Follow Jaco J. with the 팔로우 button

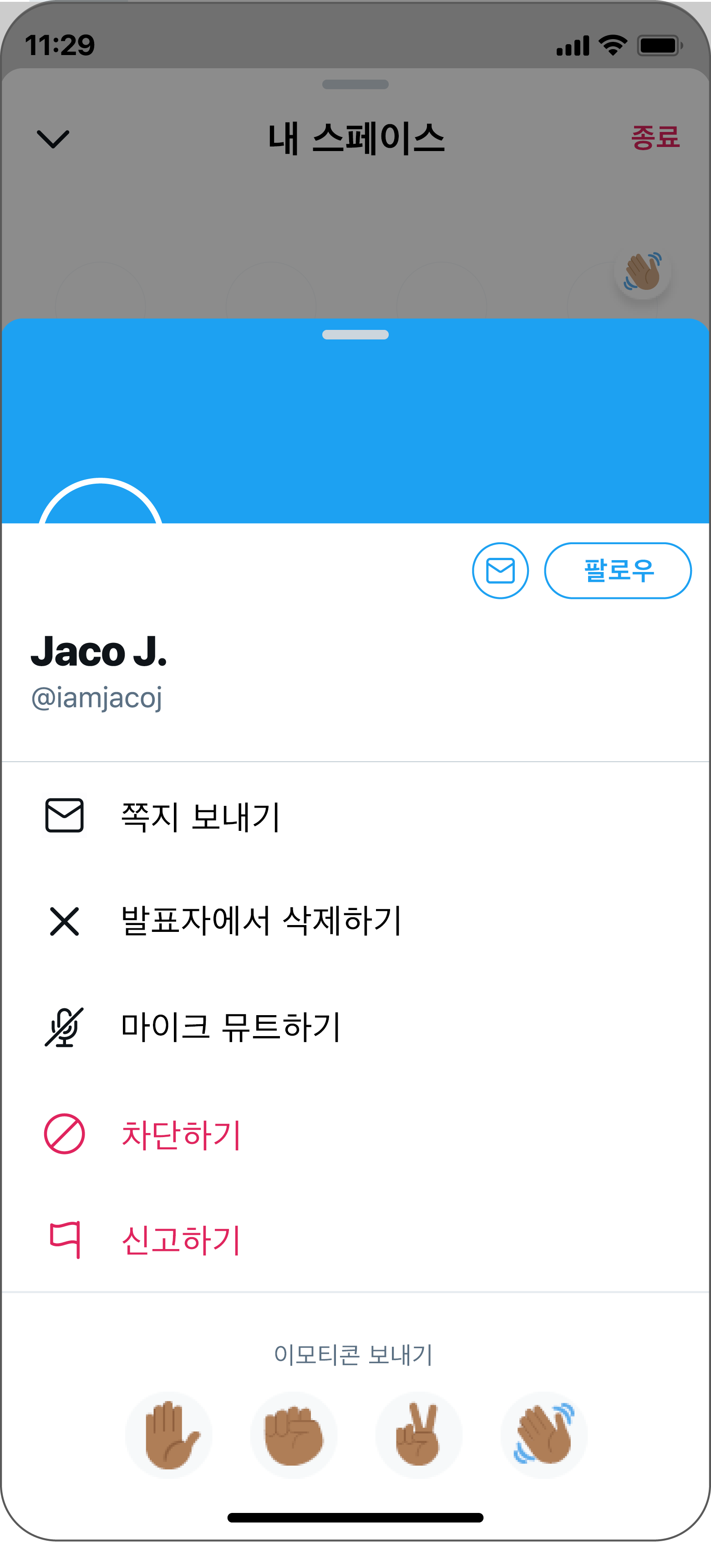point(618,570)
